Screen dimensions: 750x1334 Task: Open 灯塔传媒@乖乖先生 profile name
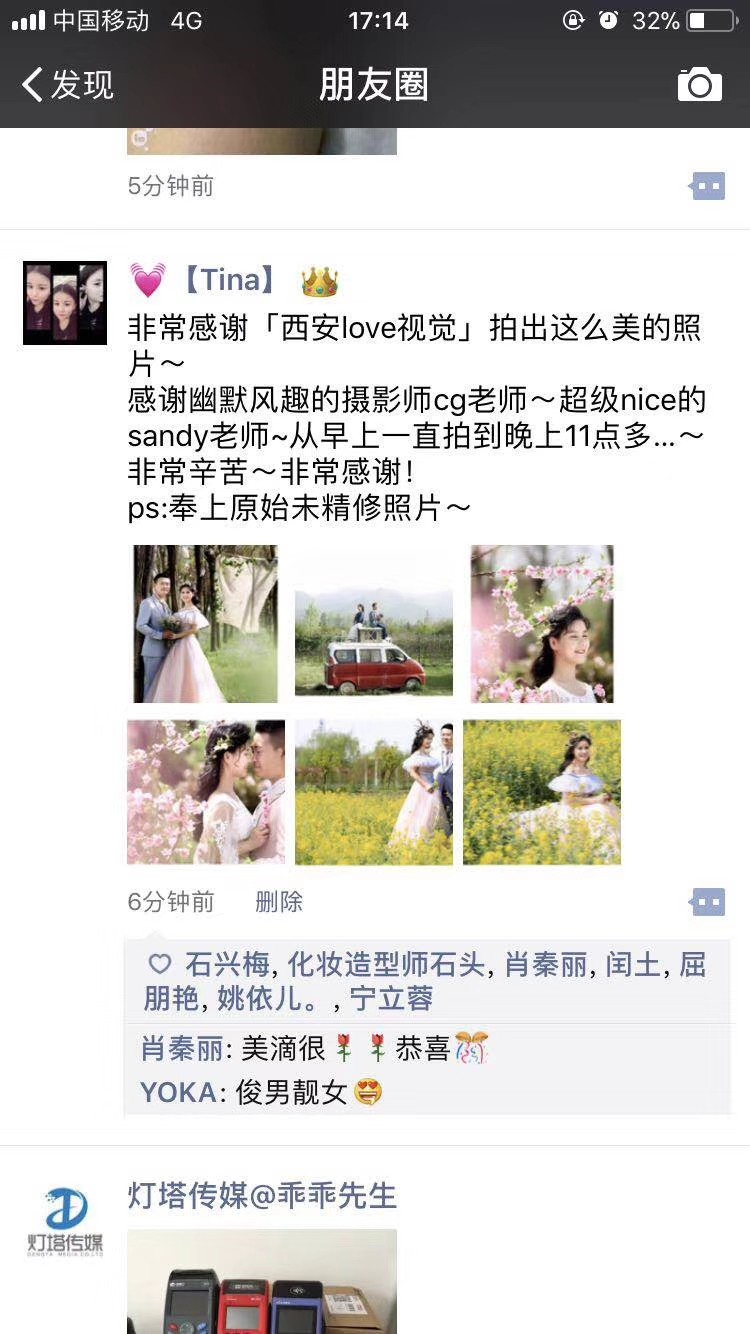click(263, 1195)
